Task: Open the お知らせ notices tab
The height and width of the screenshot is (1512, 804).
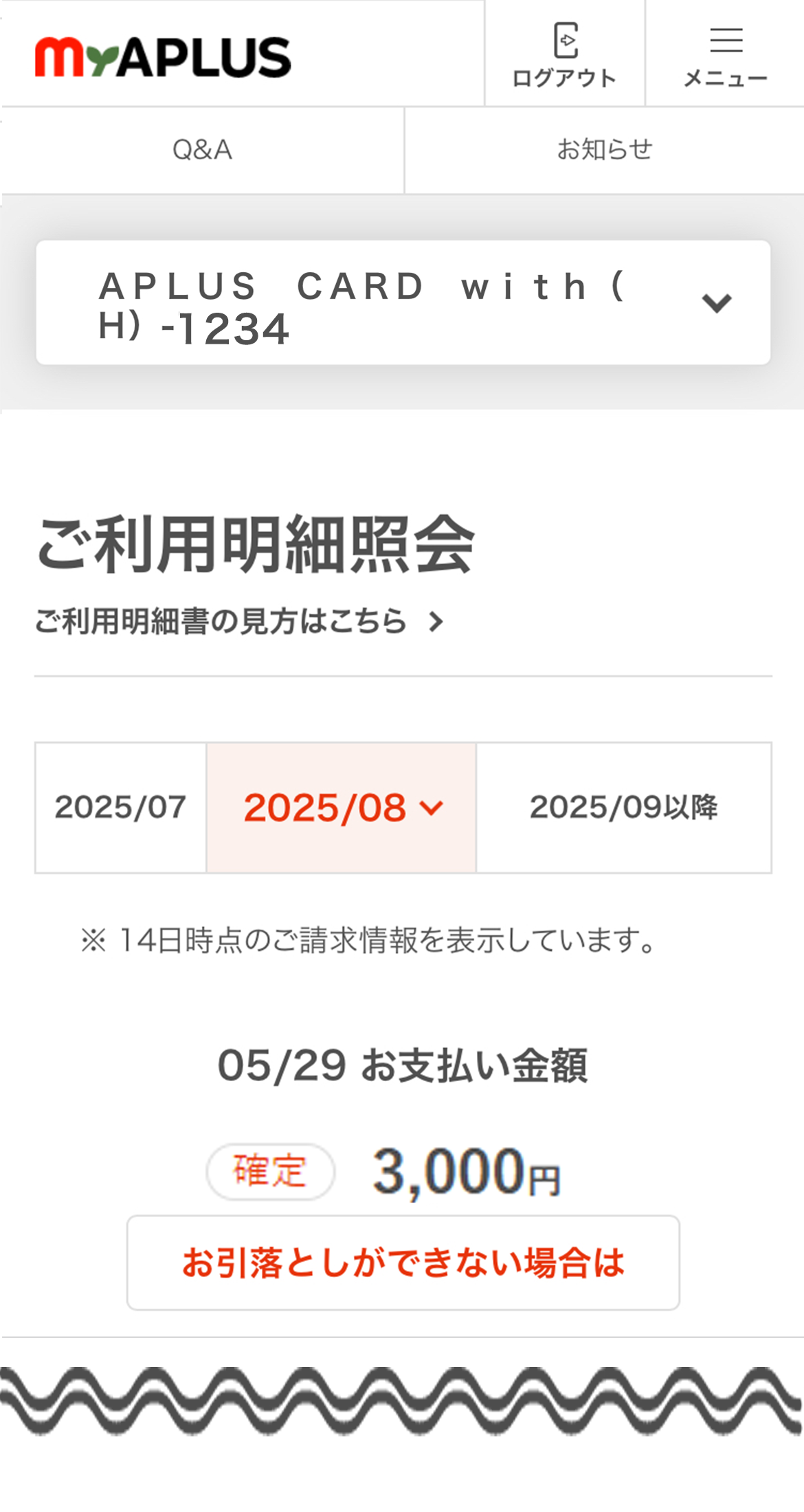Action: coord(604,150)
